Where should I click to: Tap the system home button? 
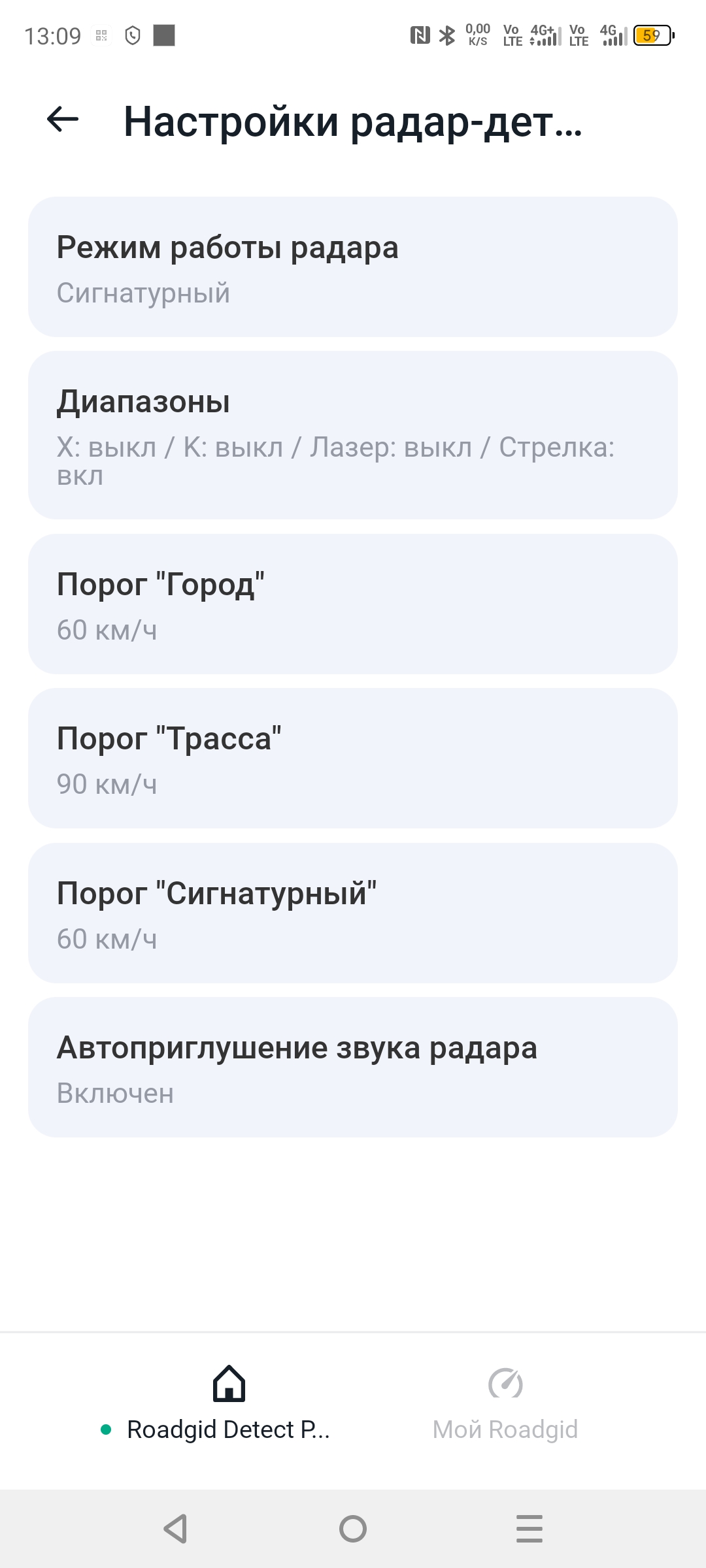tap(353, 1529)
